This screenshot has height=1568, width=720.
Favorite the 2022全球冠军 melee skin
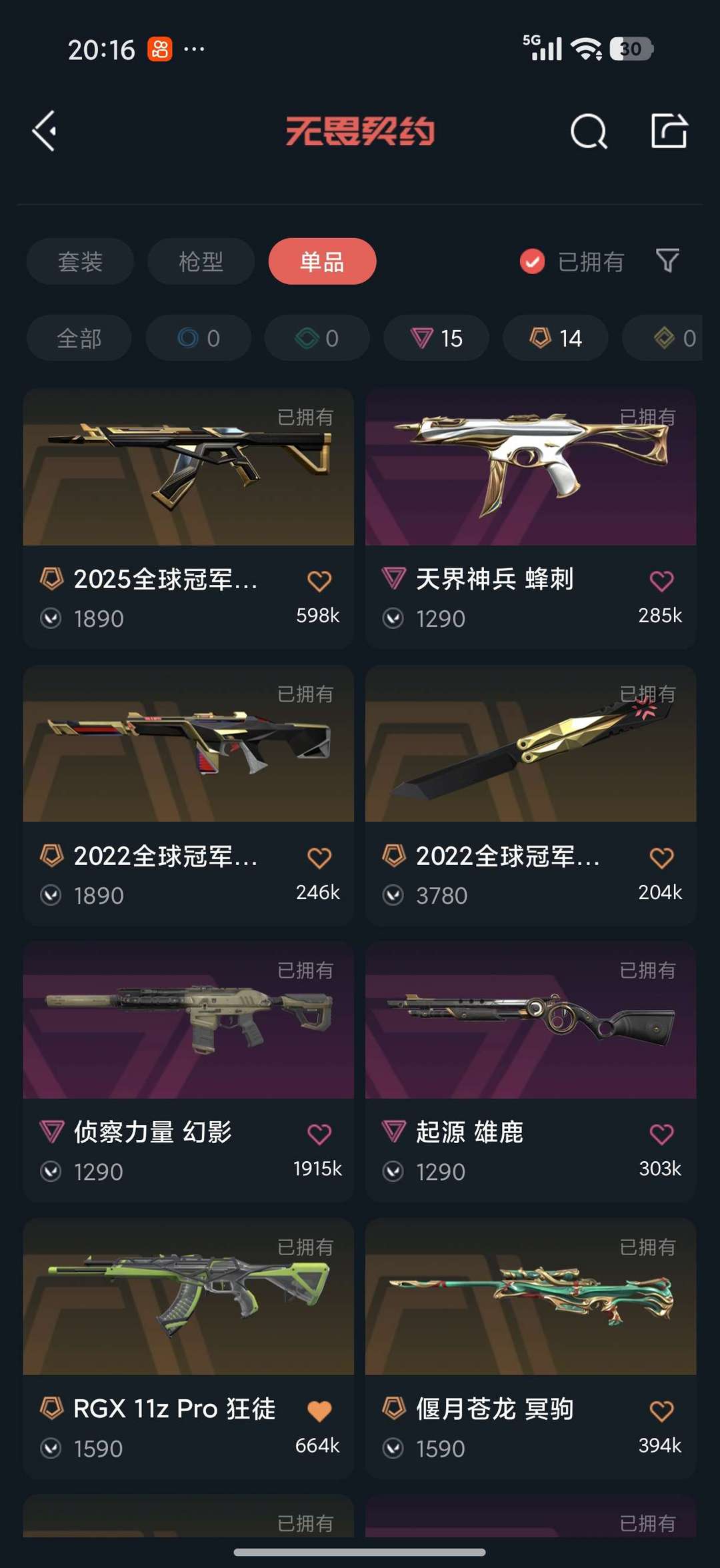(x=662, y=858)
